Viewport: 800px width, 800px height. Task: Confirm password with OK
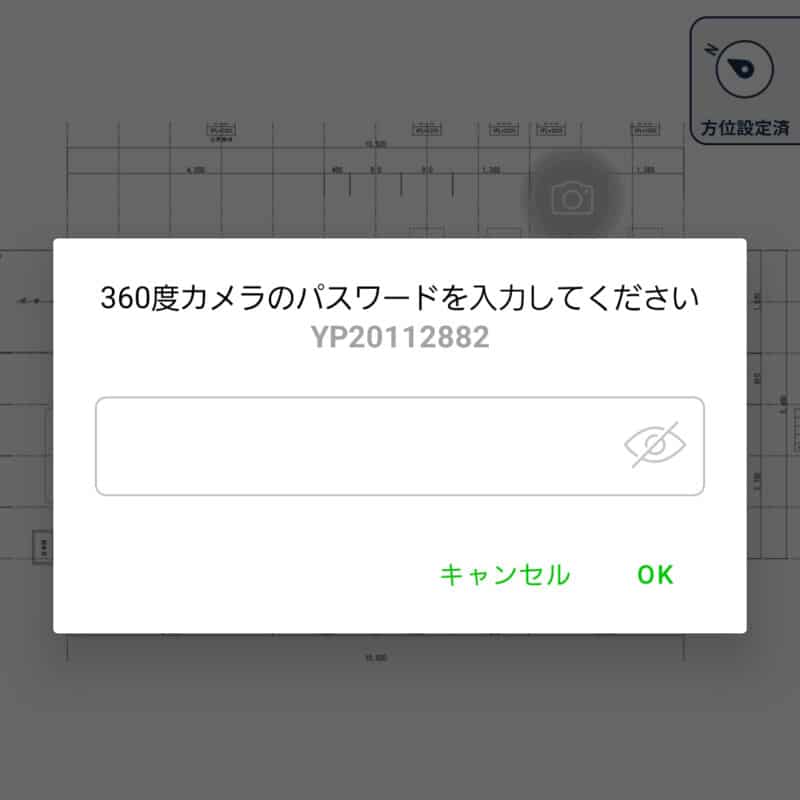coord(656,575)
